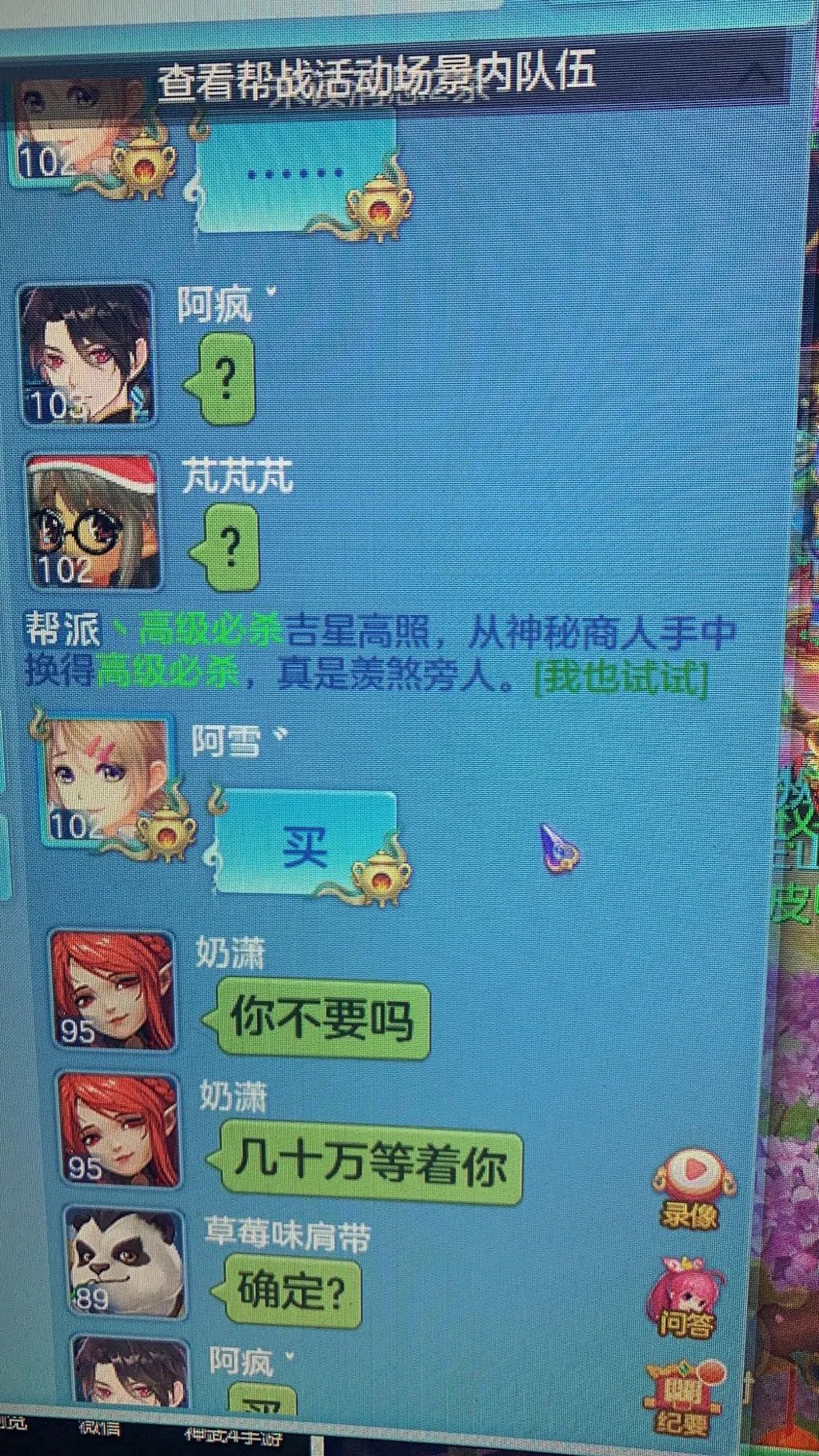Open the 纪要 summary button
Image resolution: width=819 pixels, height=1456 pixels.
click(x=684, y=1398)
